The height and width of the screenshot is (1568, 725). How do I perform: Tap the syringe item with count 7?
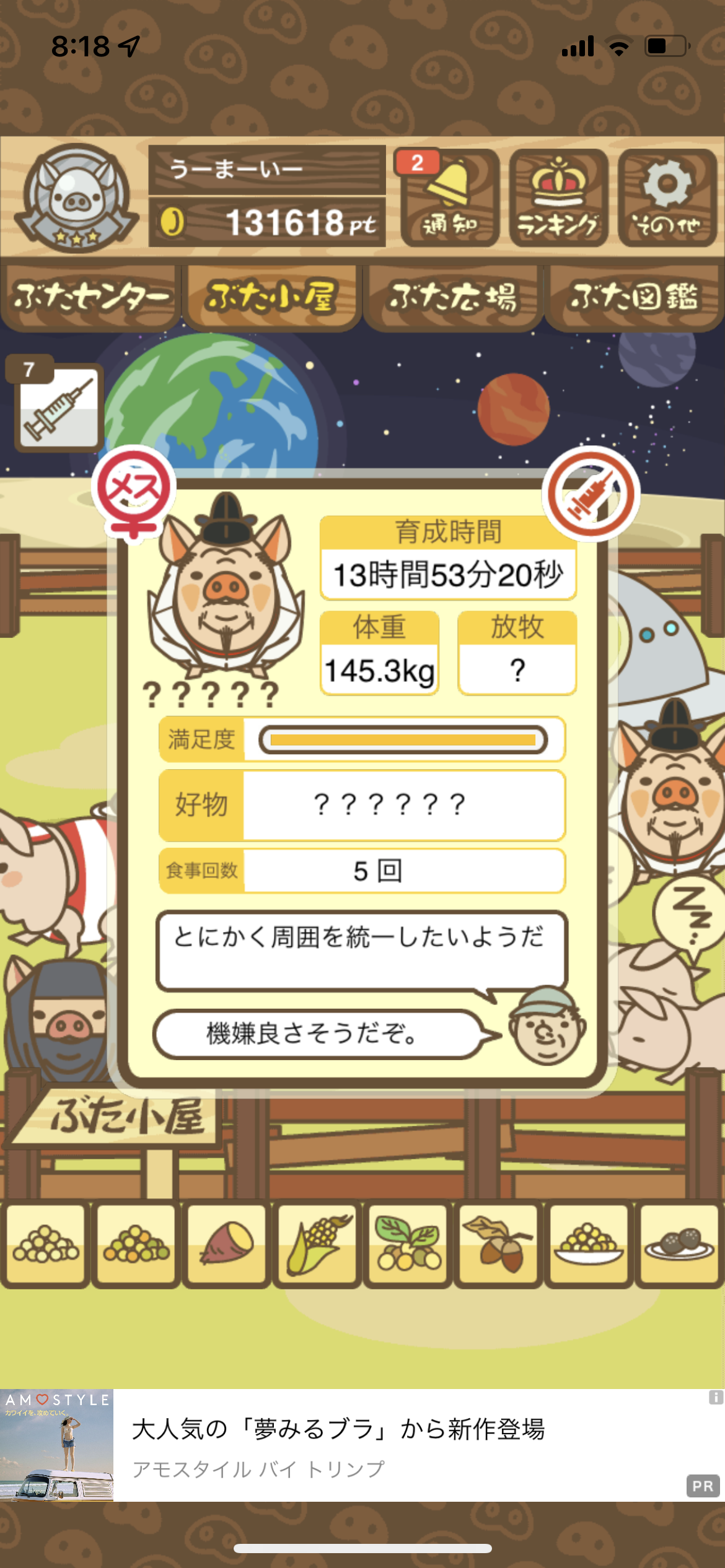pos(58,407)
